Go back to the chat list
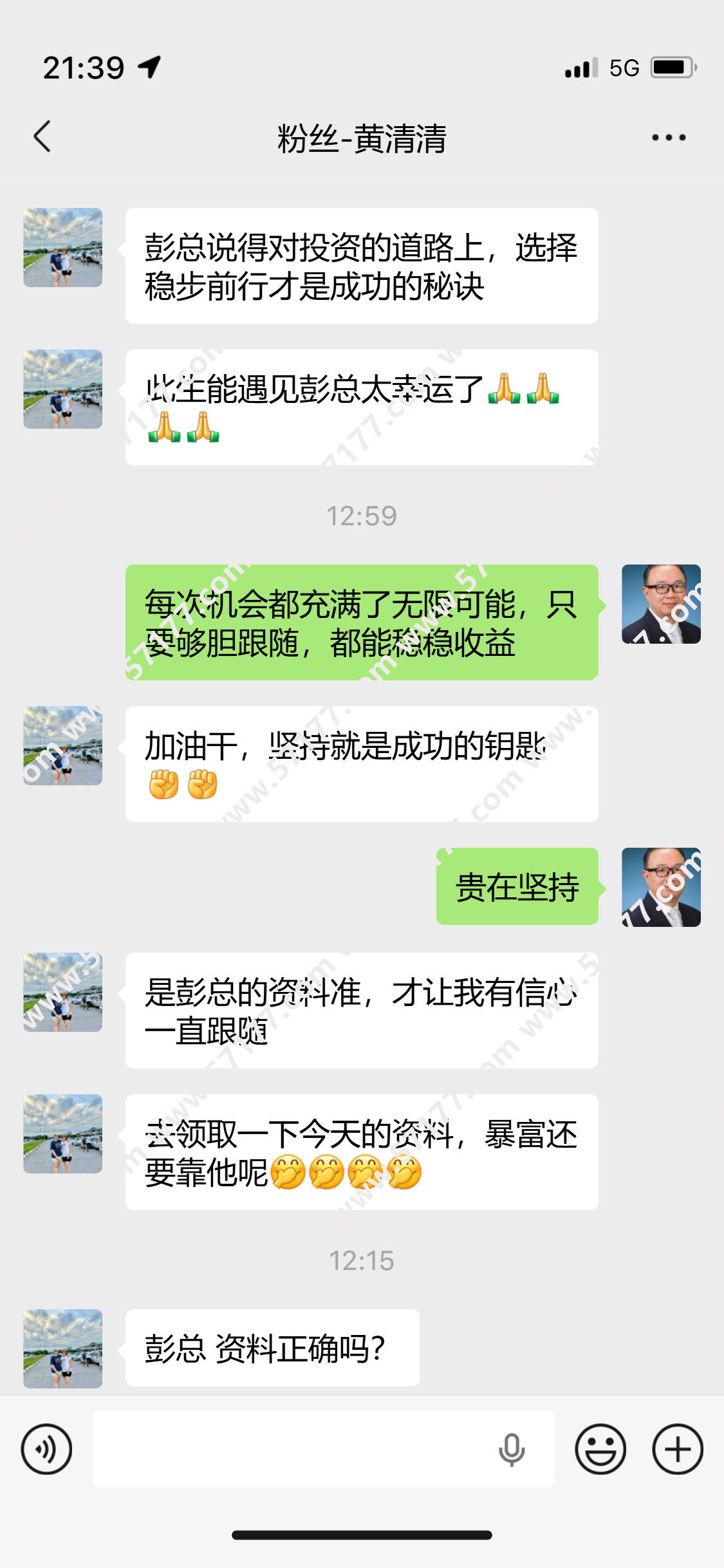This screenshot has height=1568, width=724. [42, 136]
